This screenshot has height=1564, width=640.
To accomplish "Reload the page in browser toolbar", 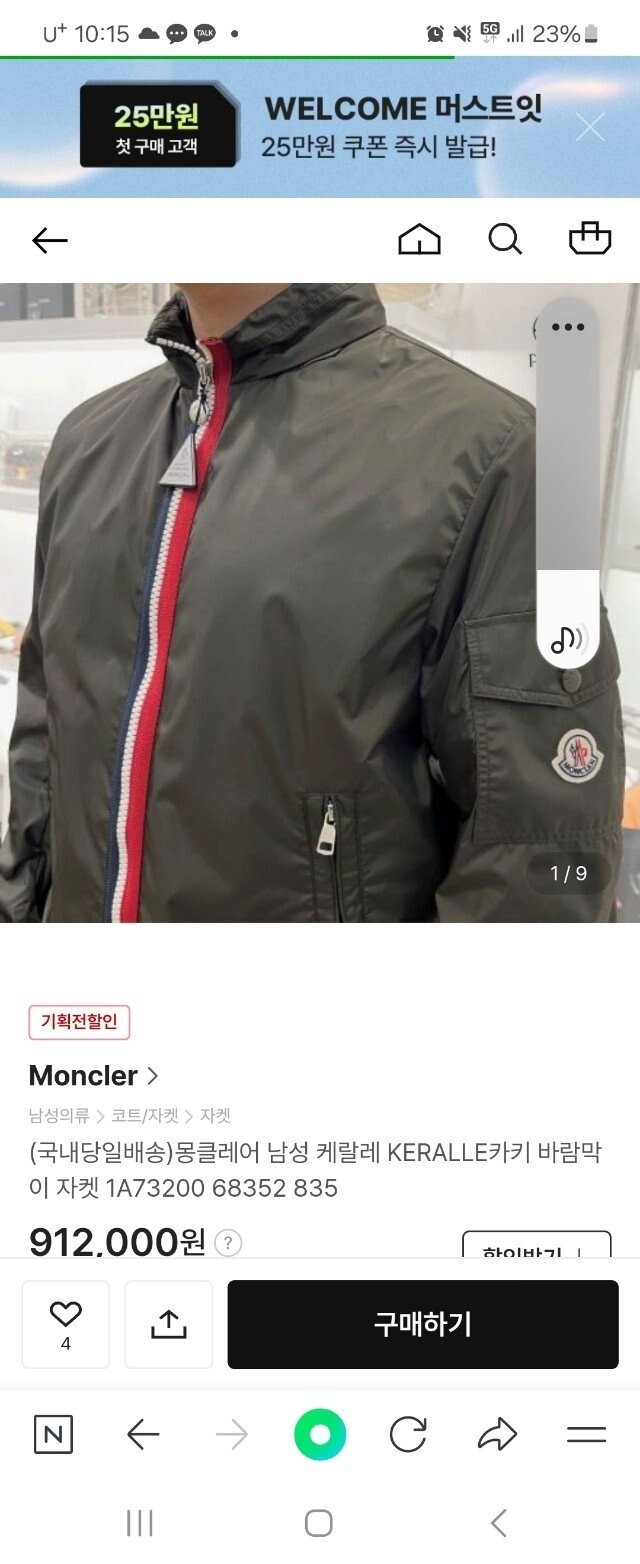I will pos(408,1436).
